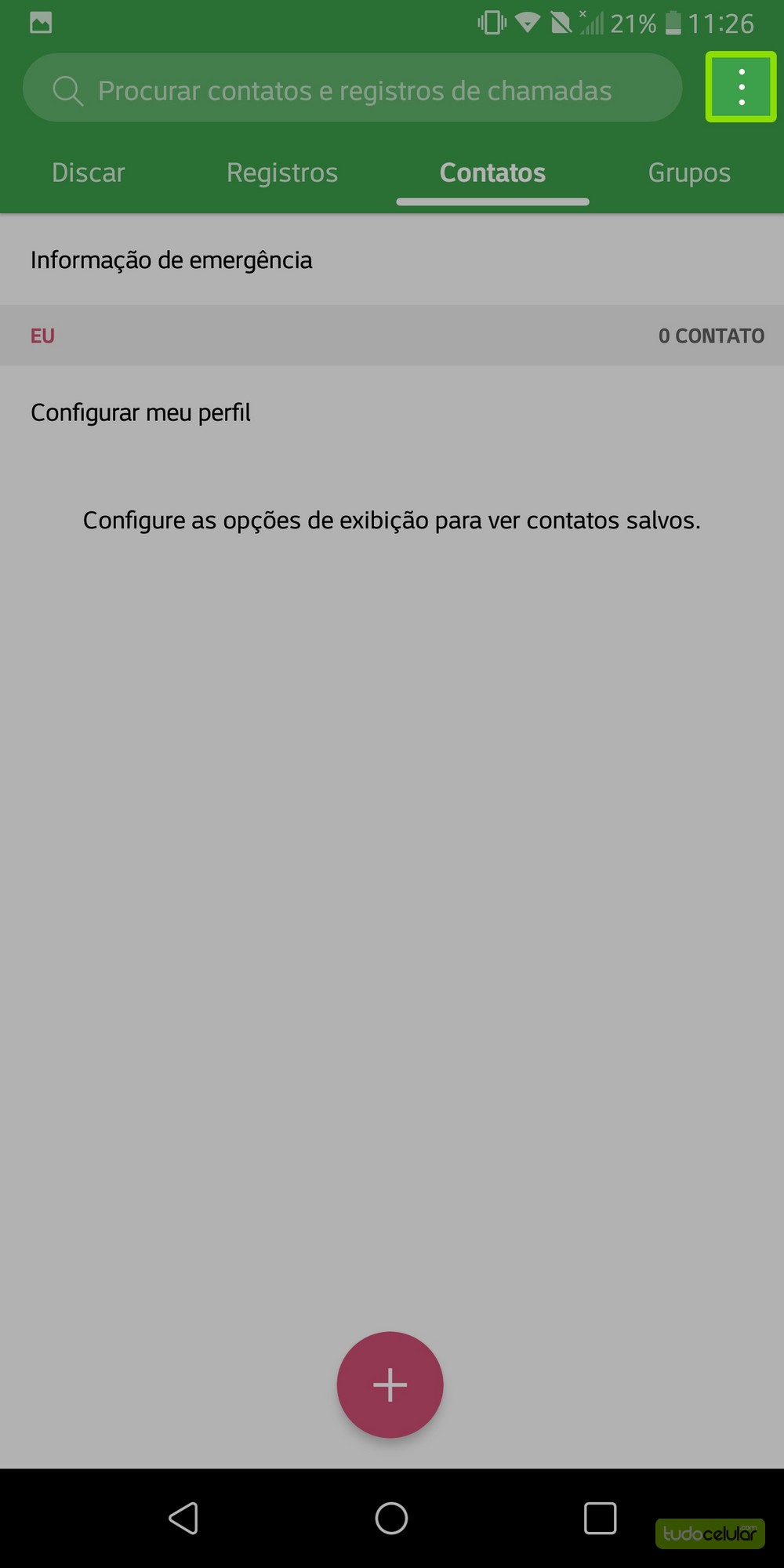The image size is (784, 1568).
Task: Go to the home screen
Action: pos(391,1518)
